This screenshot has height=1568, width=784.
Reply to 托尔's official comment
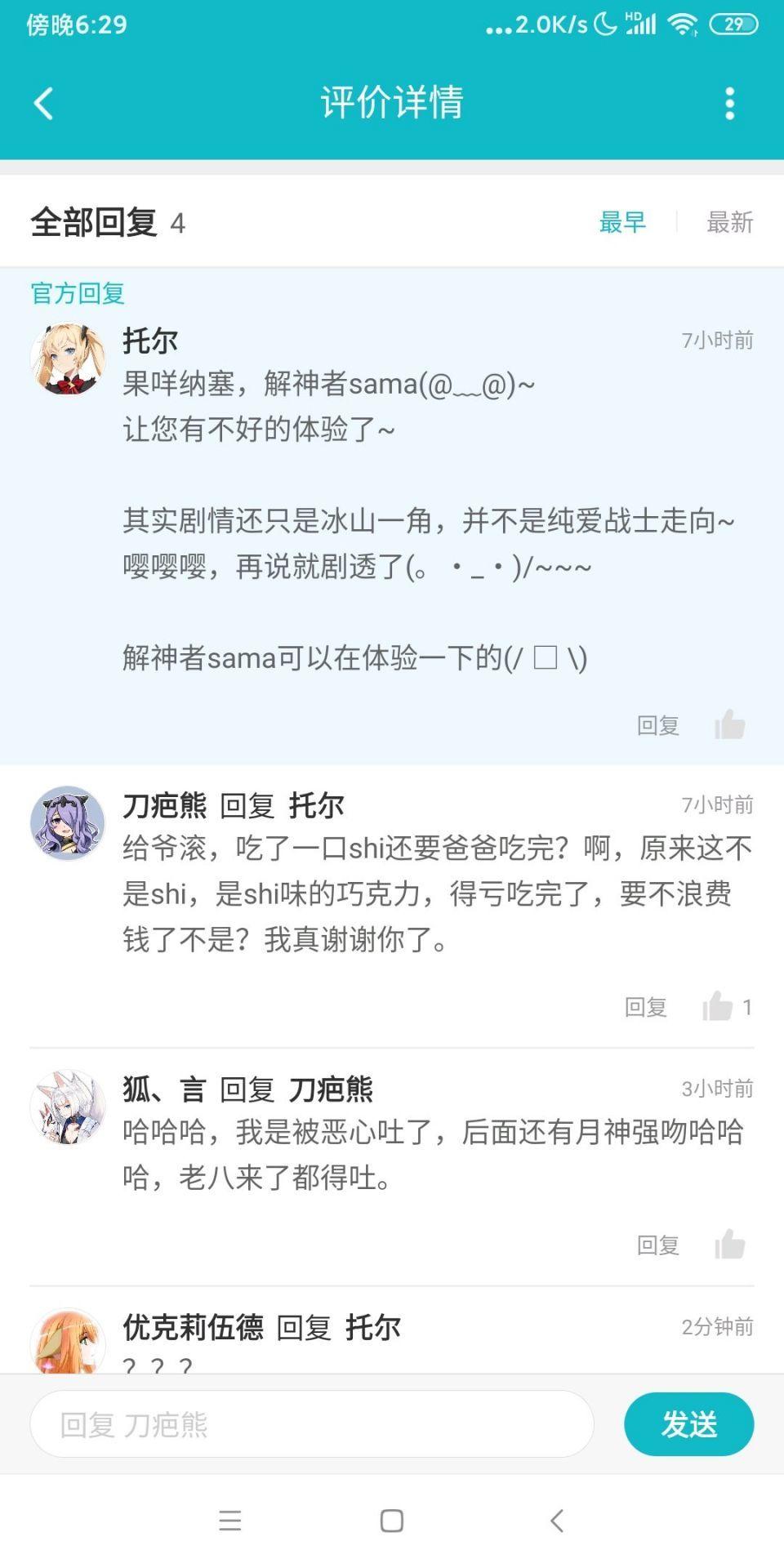(657, 725)
